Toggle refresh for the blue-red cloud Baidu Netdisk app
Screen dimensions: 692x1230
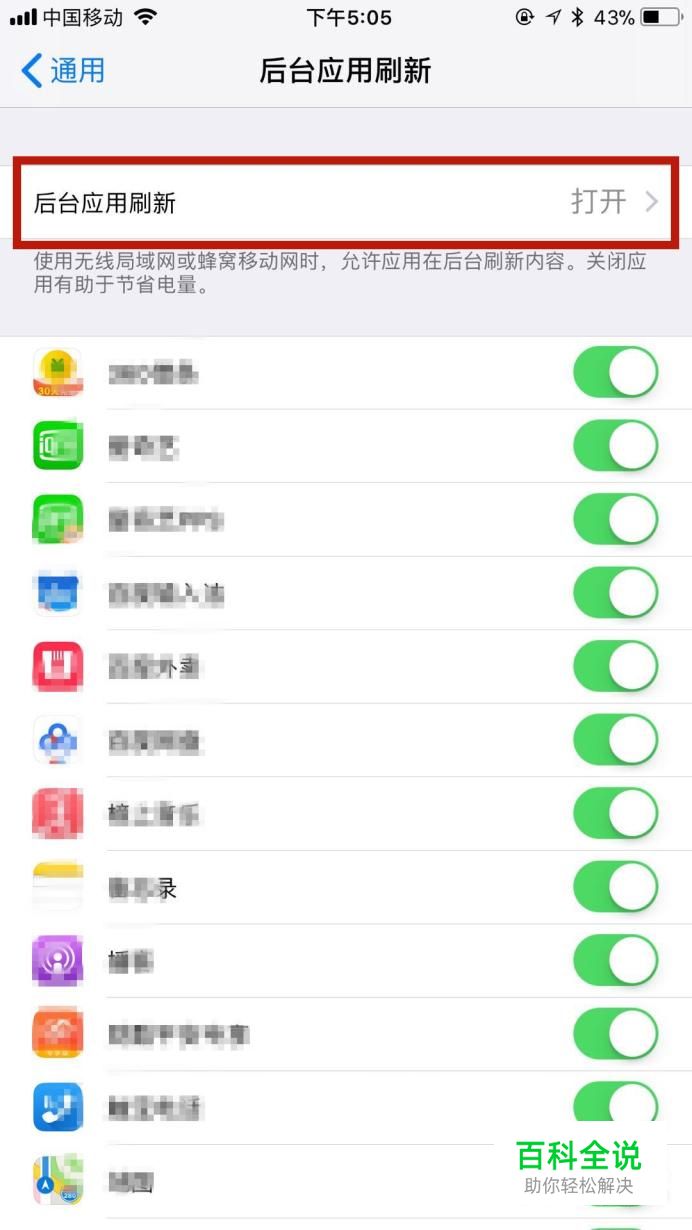[616, 740]
